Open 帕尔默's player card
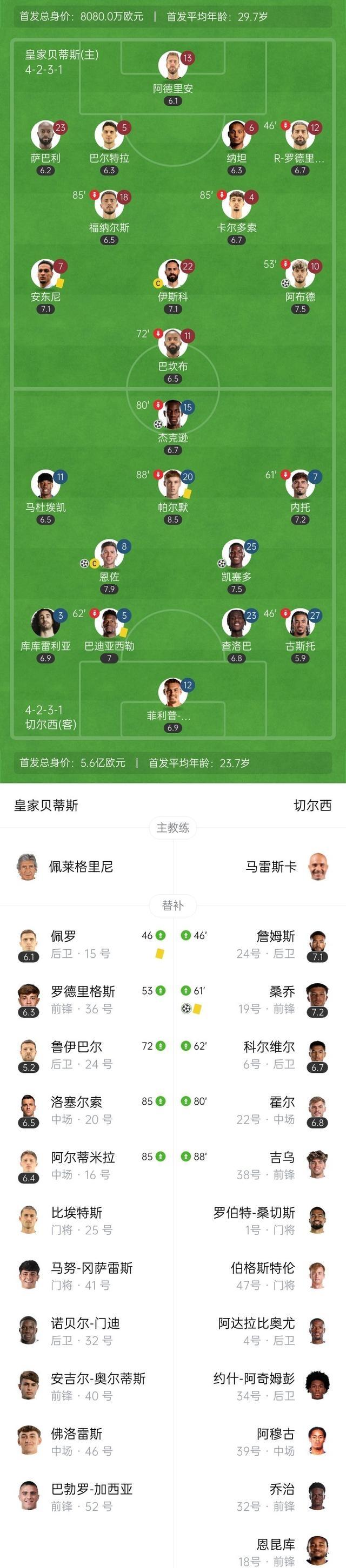Screen dimensions: 346x1568 (172, 485)
